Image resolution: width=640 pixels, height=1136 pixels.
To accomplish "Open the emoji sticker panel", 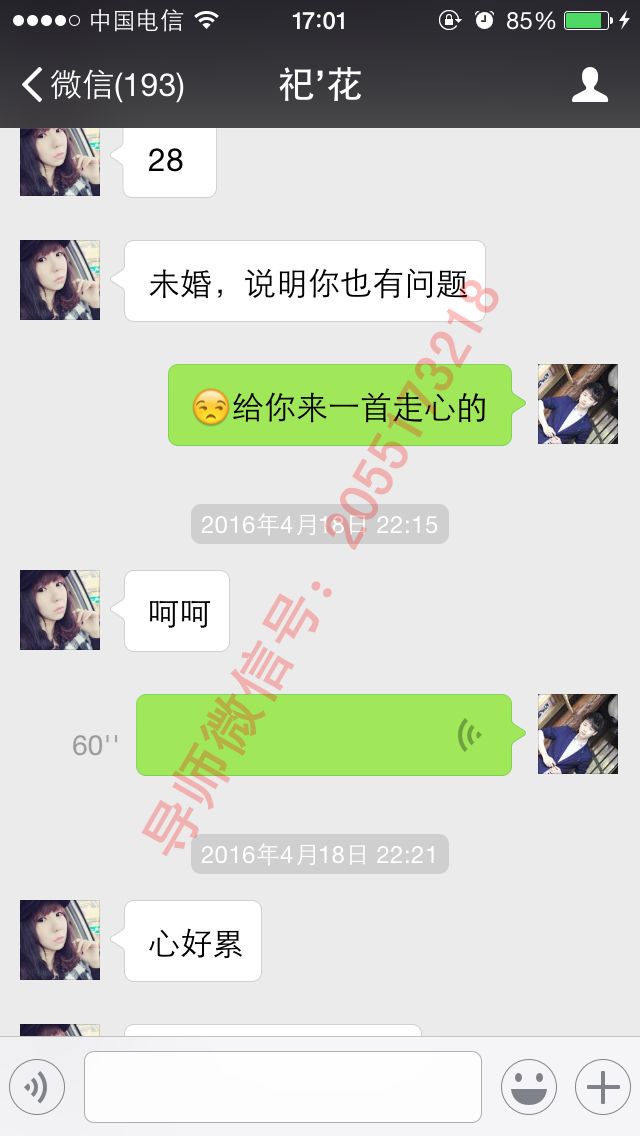I will (x=528, y=1087).
